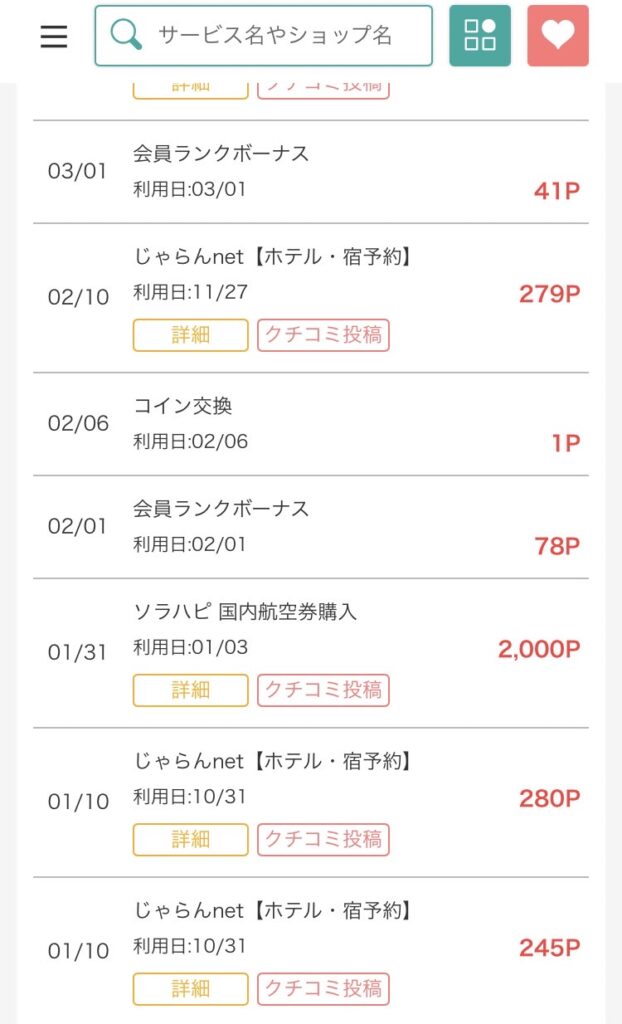View 詳細 for the 279P じゃらんnet entry
This screenshot has height=1024, width=622.
point(191,335)
